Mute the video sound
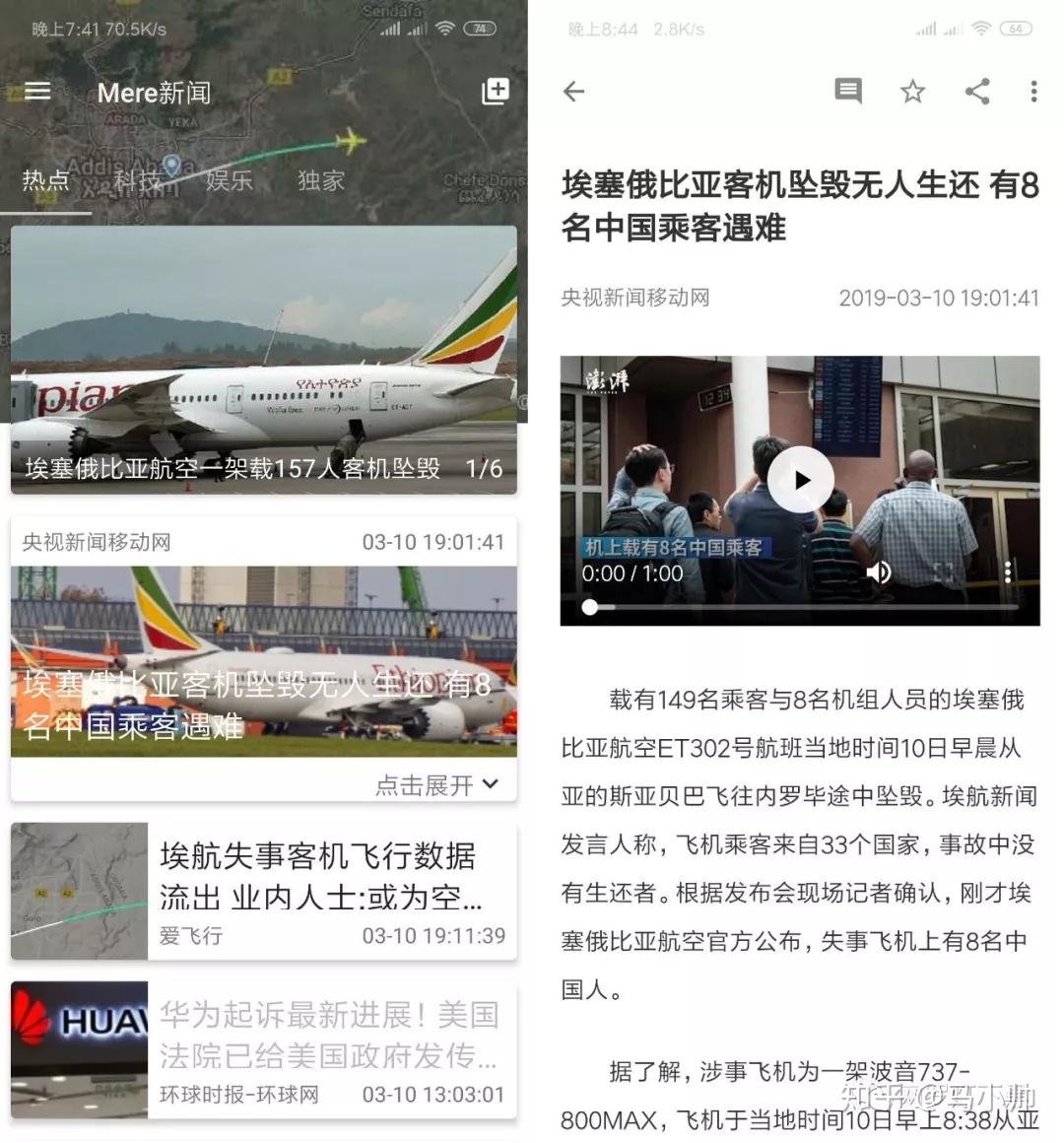This screenshot has width=1064, height=1143. coord(878,572)
